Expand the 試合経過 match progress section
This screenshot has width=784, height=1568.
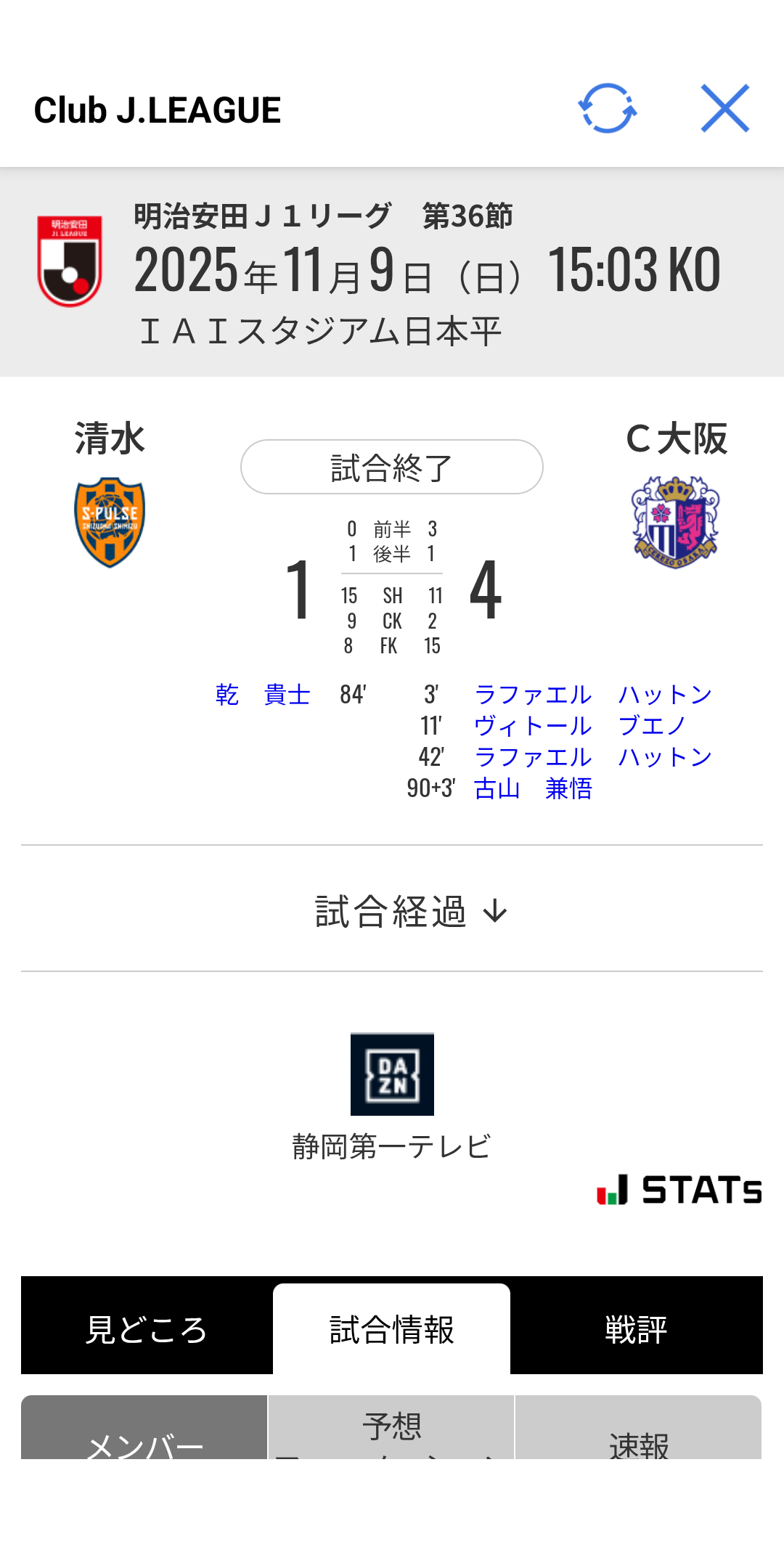point(411,911)
